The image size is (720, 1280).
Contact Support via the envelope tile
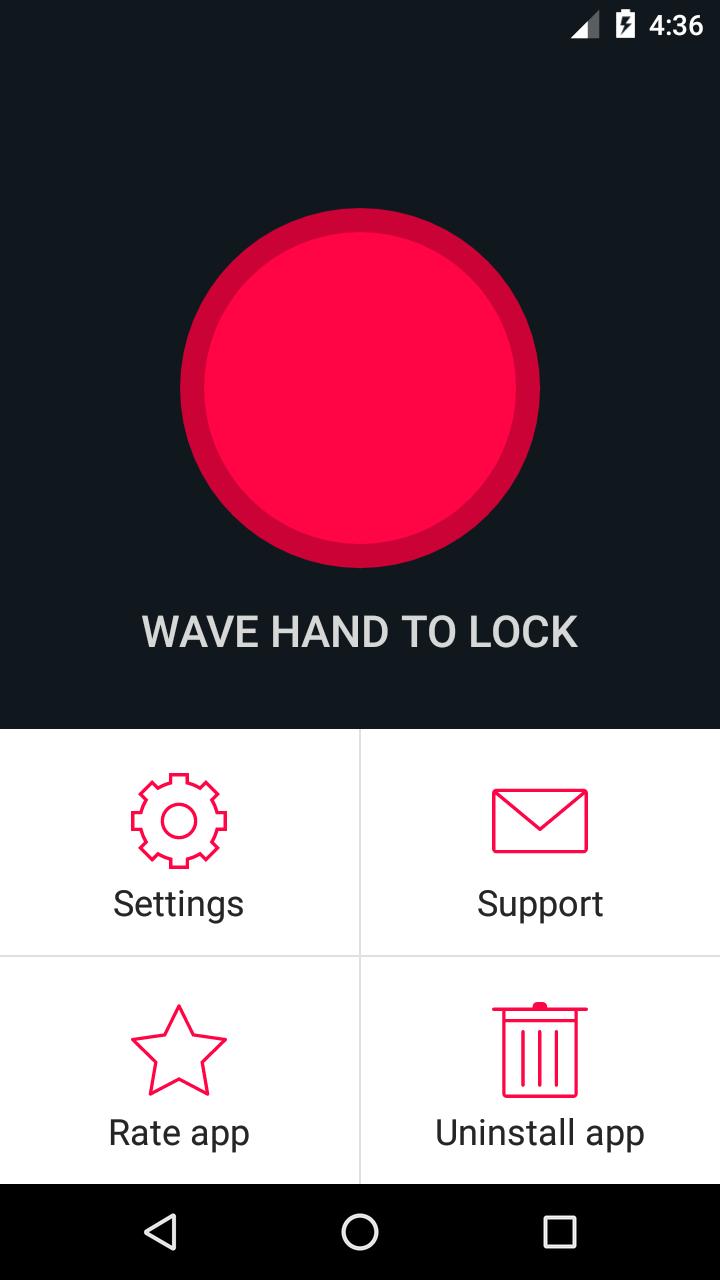[540, 843]
